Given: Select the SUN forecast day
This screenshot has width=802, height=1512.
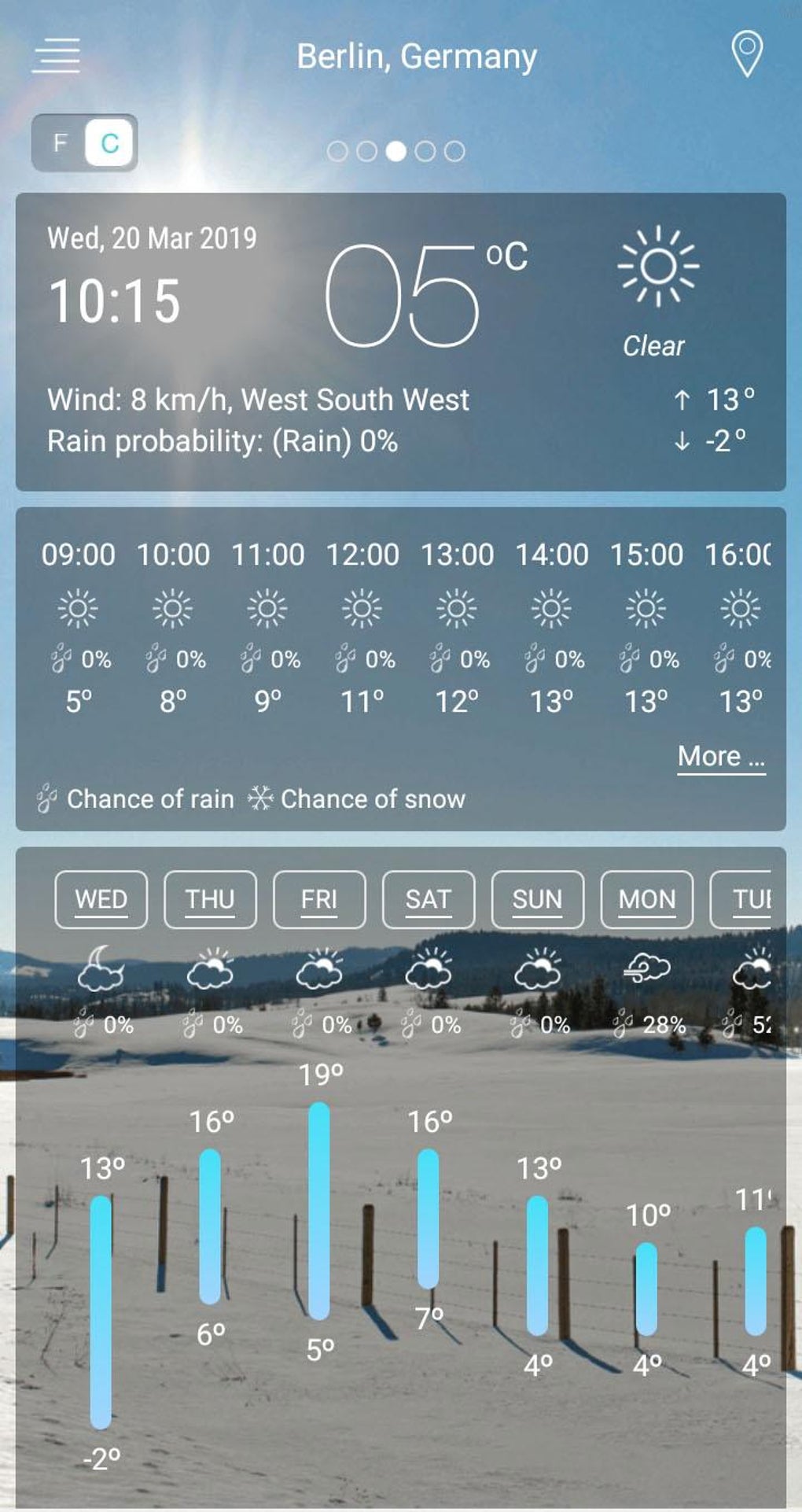Looking at the screenshot, I should click(x=538, y=899).
